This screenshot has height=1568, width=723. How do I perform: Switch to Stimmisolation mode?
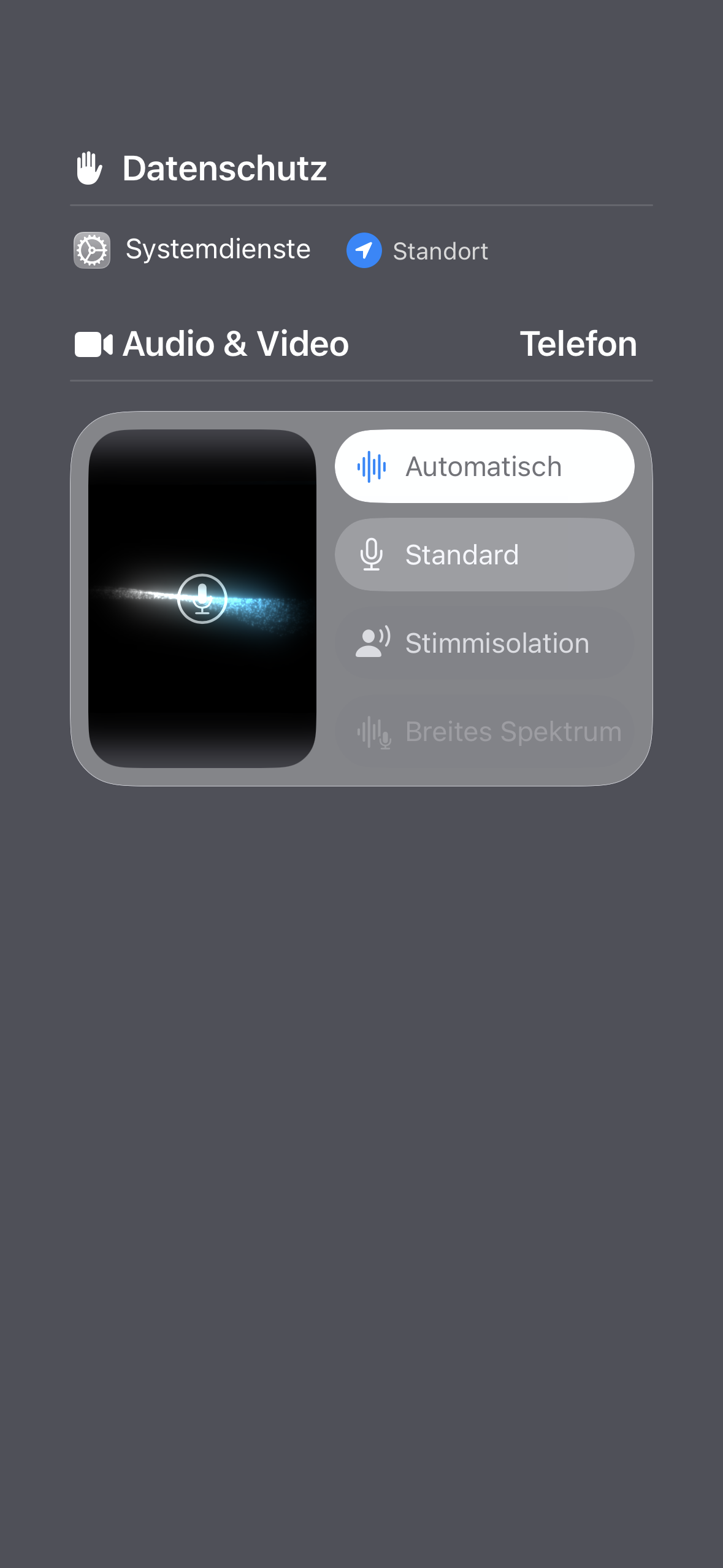[484, 643]
